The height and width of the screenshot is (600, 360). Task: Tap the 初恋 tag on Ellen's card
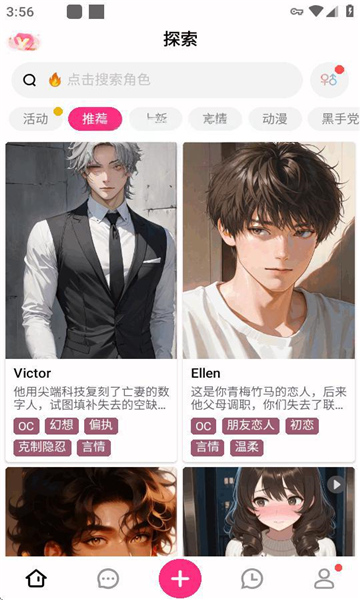pyautogui.click(x=302, y=426)
